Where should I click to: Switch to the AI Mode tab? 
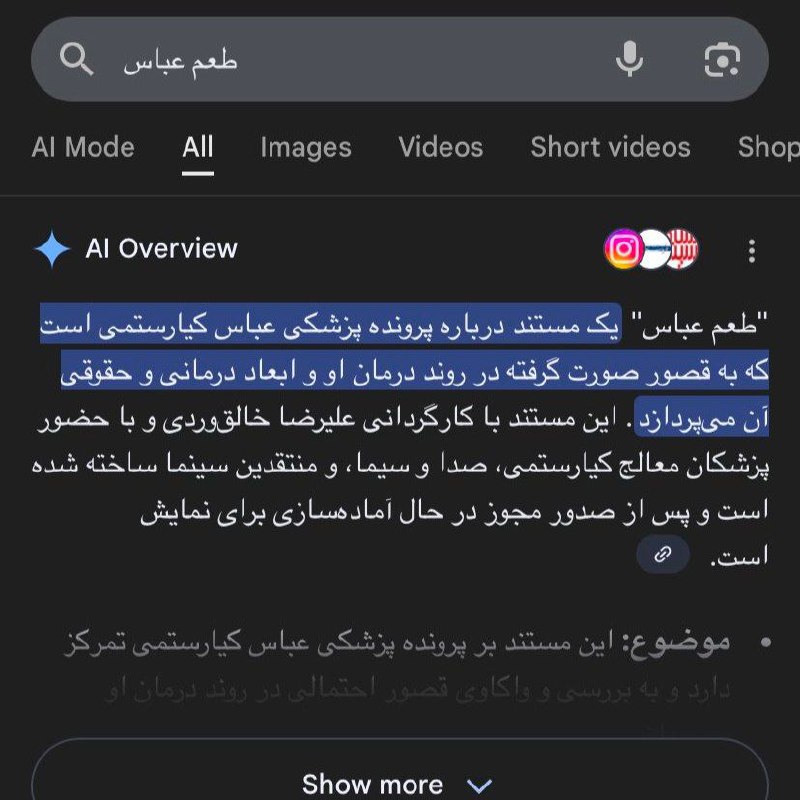pos(83,148)
